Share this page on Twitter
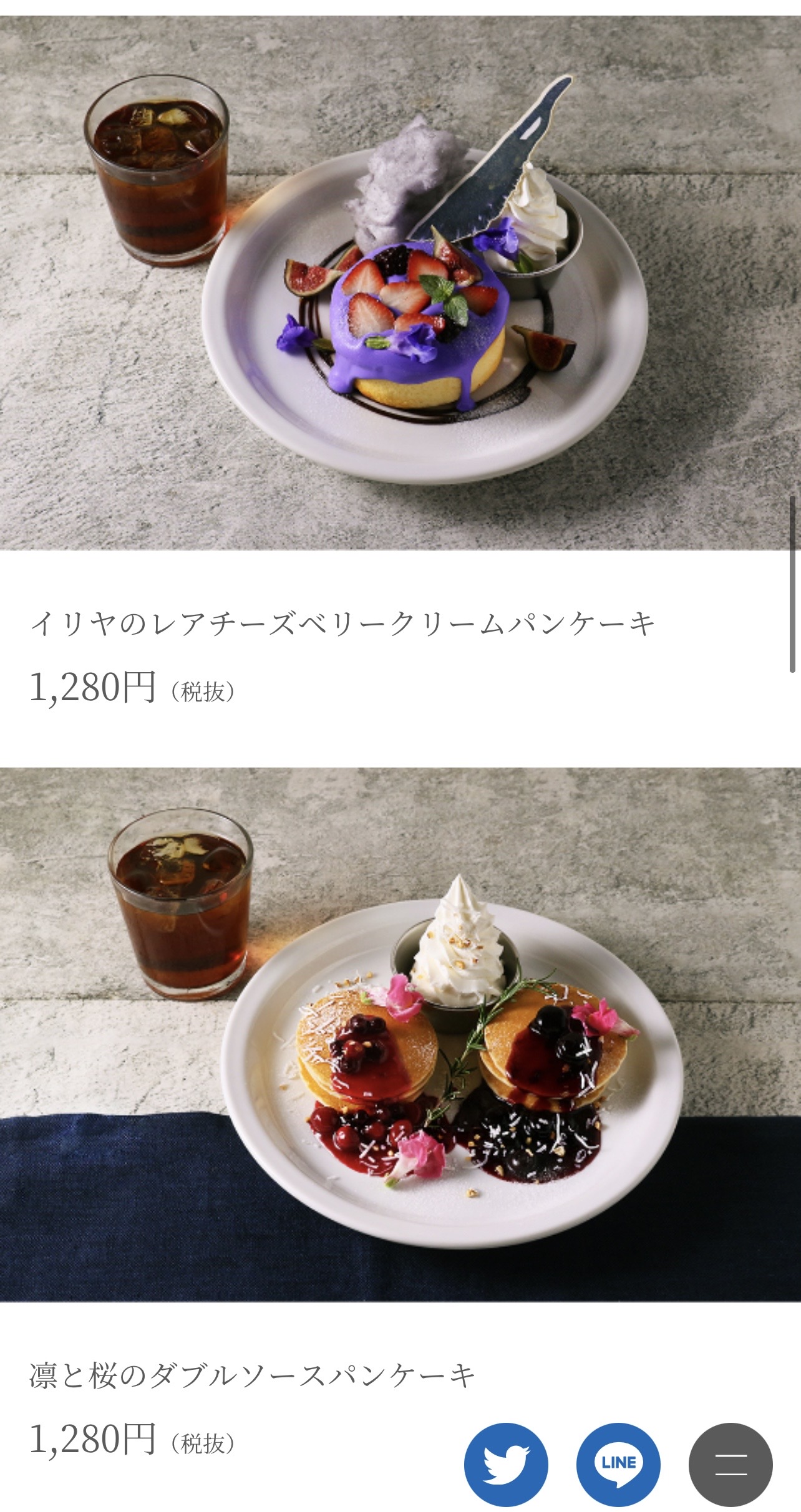Image resolution: width=801 pixels, height=1512 pixels. tap(506, 1464)
